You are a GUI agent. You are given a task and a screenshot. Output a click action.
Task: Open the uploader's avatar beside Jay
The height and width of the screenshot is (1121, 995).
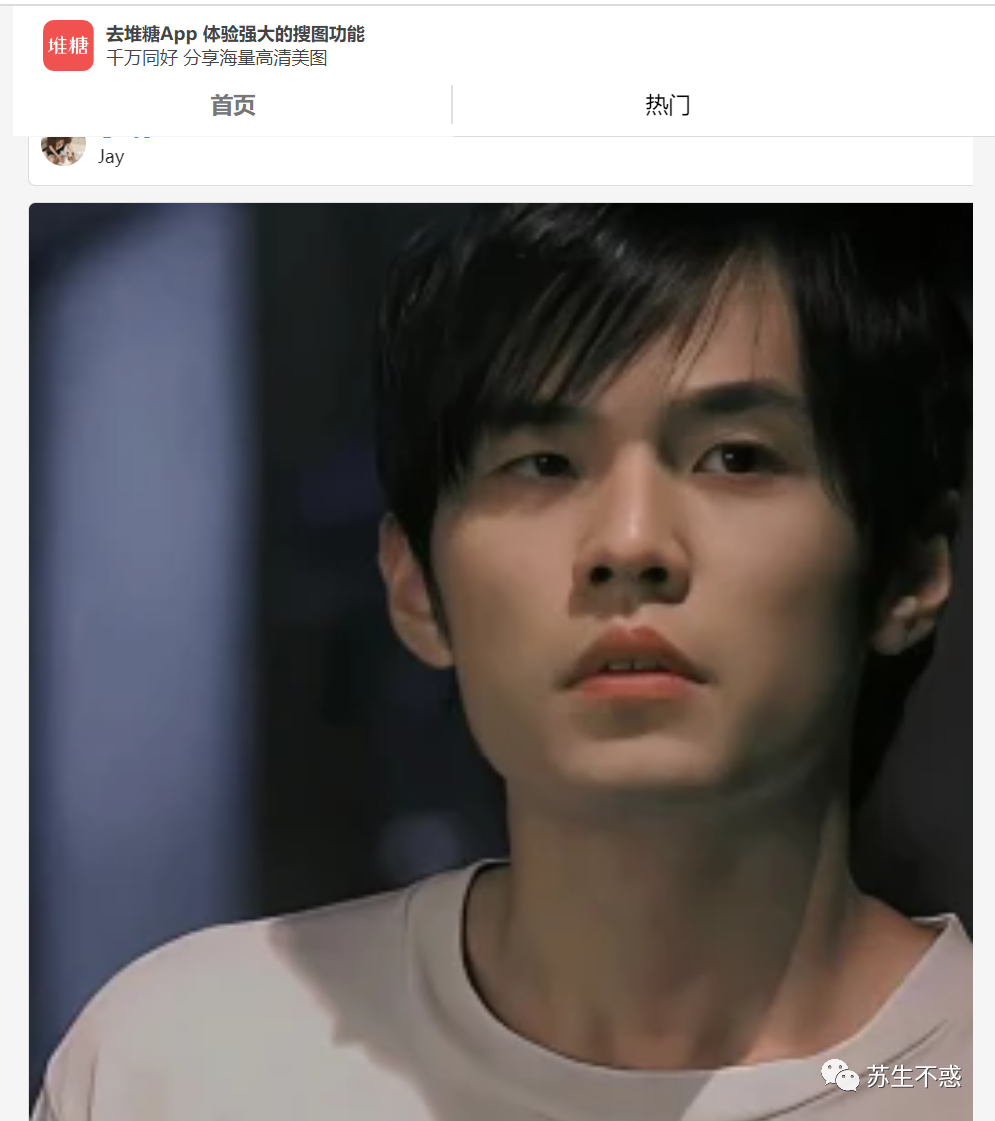tap(62, 150)
